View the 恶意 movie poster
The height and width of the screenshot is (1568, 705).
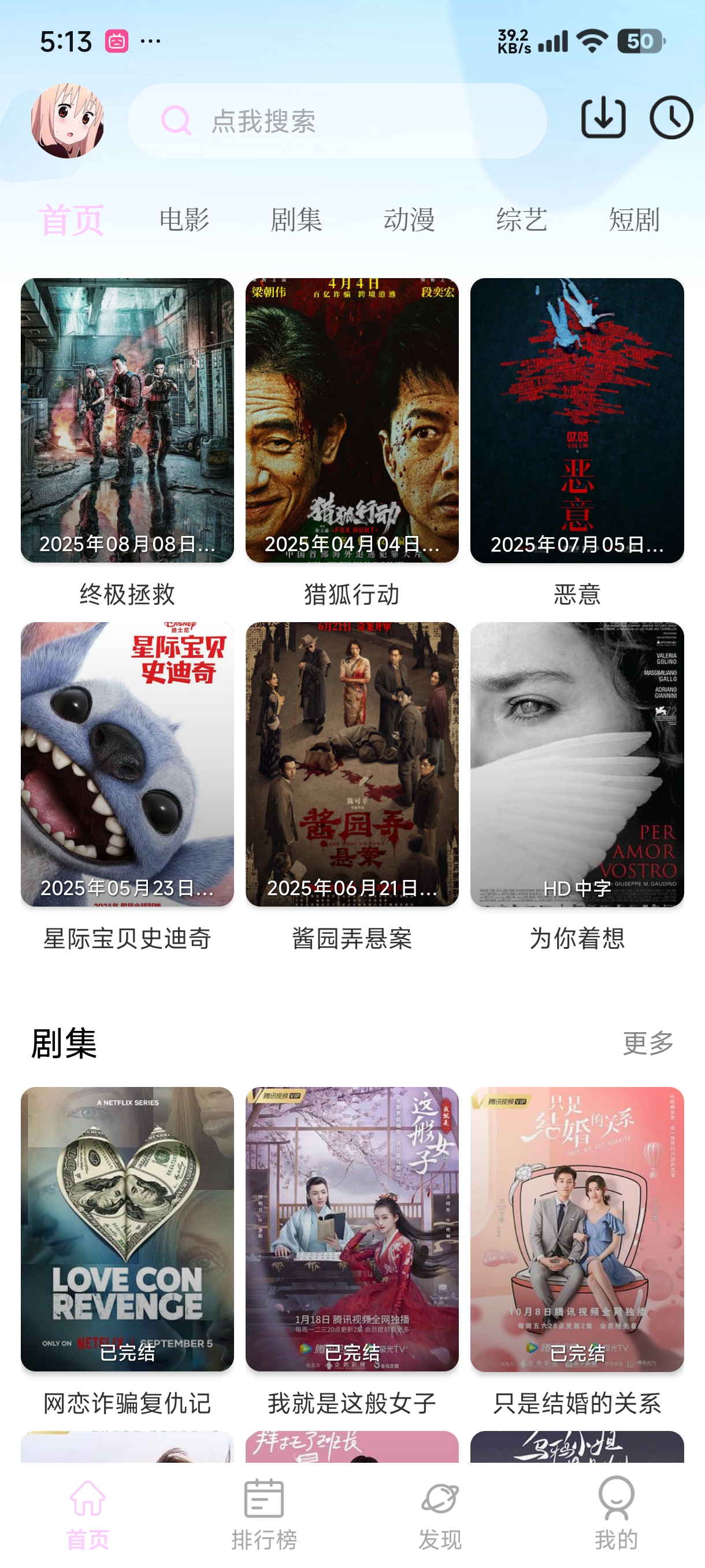point(577,420)
